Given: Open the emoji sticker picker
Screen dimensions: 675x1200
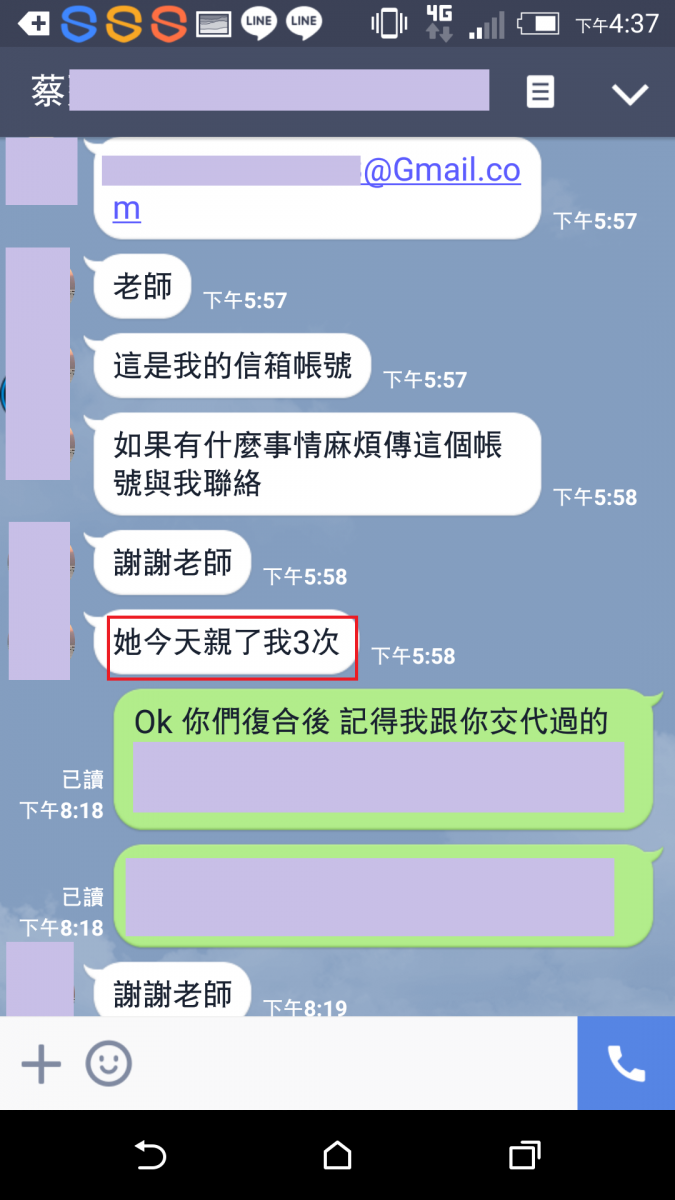Looking at the screenshot, I should pos(108,1064).
